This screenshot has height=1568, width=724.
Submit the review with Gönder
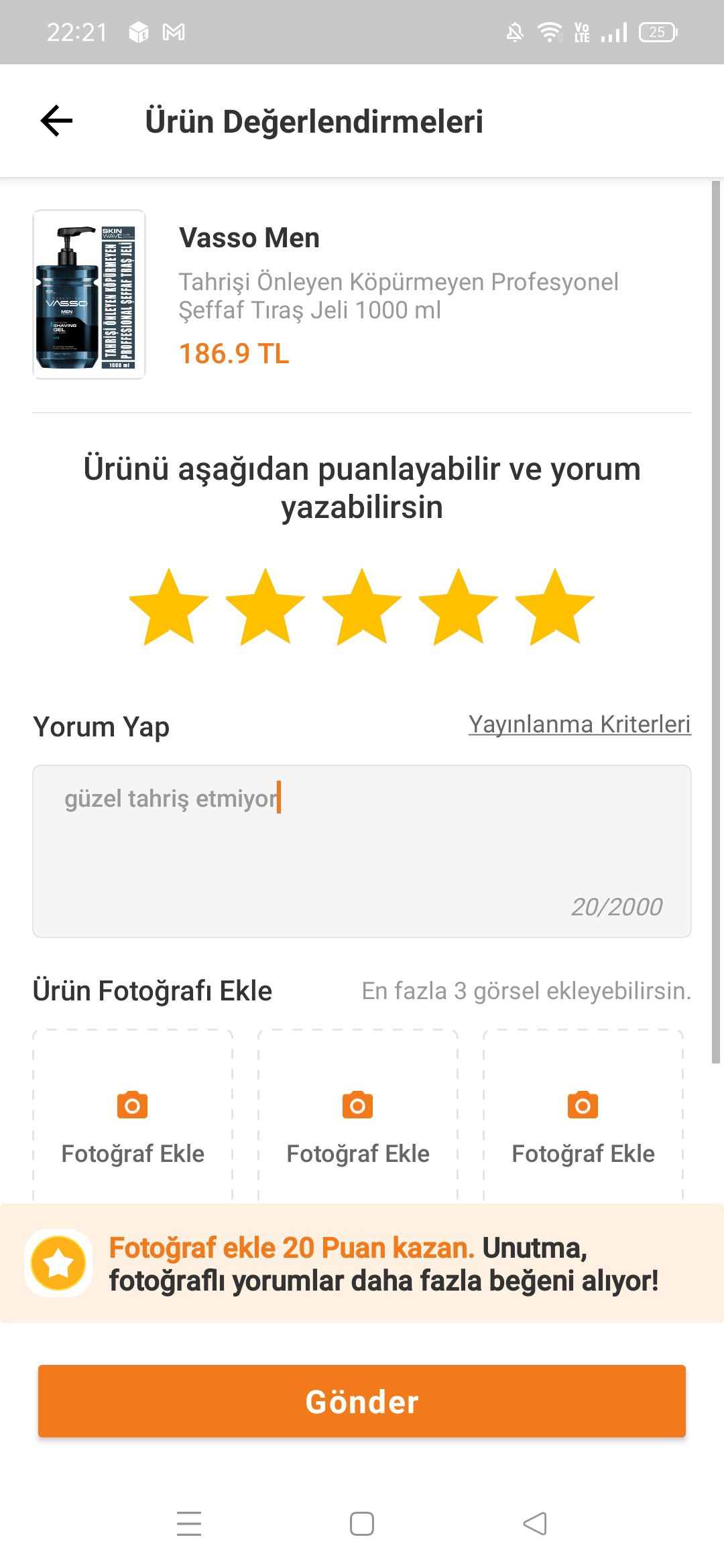click(x=362, y=1401)
